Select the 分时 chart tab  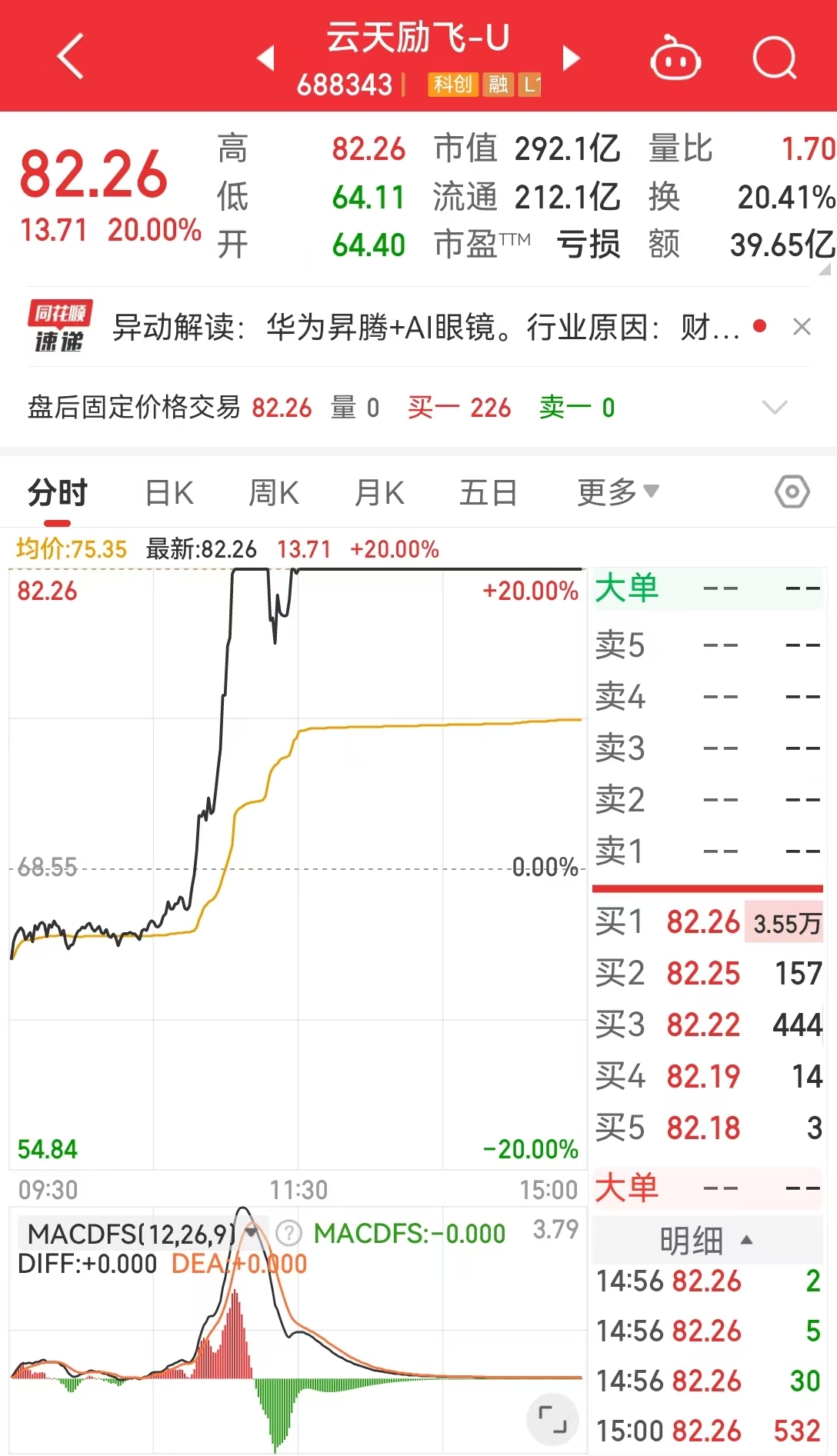click(58, 493)
